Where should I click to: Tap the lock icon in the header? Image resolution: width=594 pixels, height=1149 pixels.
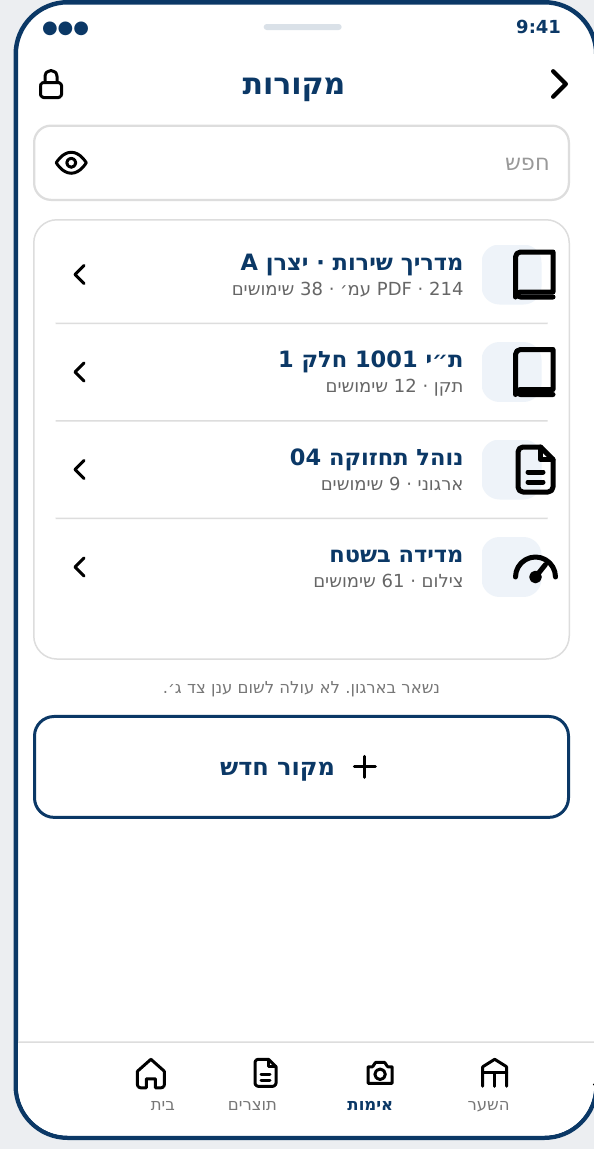(51, 84)
